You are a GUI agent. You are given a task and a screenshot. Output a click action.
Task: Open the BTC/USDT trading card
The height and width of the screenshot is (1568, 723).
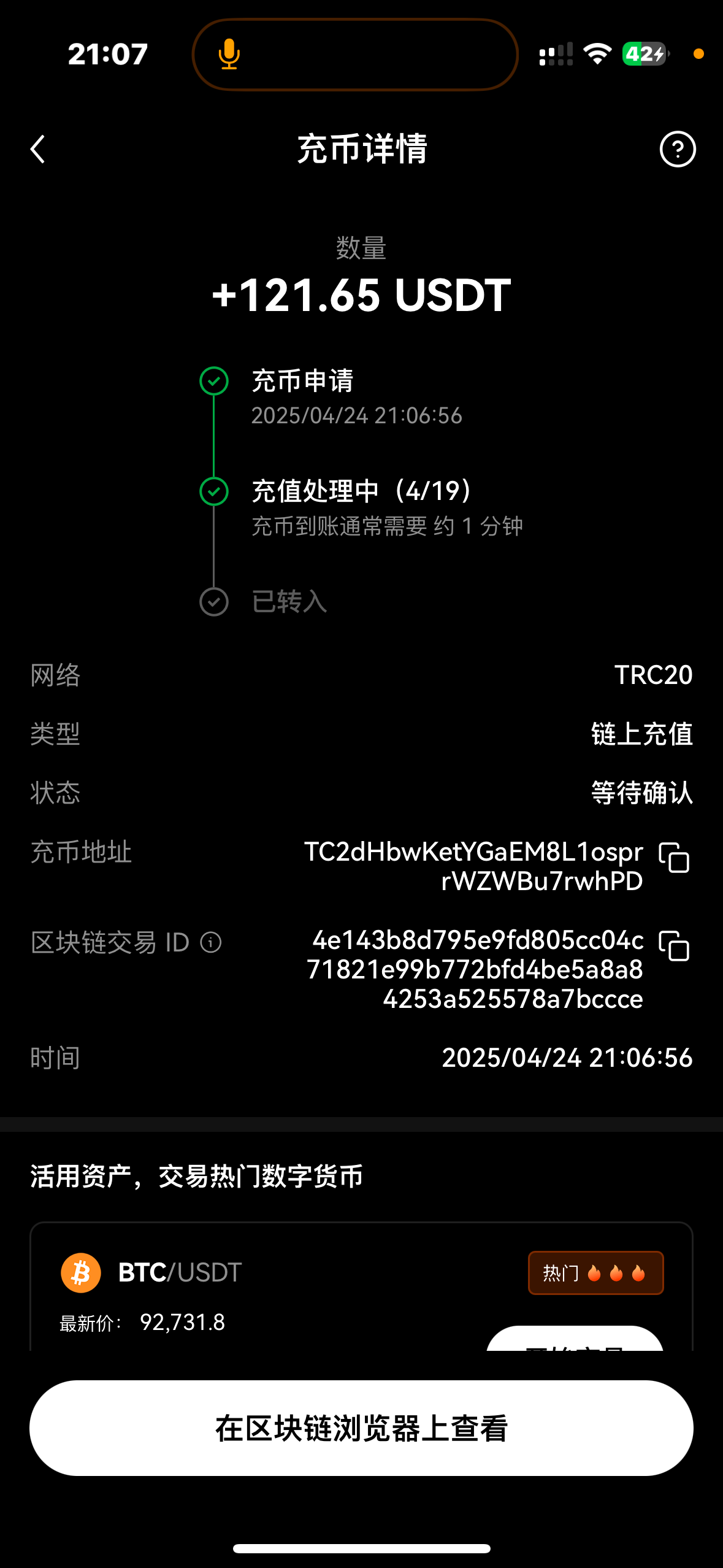point(361,1286)
